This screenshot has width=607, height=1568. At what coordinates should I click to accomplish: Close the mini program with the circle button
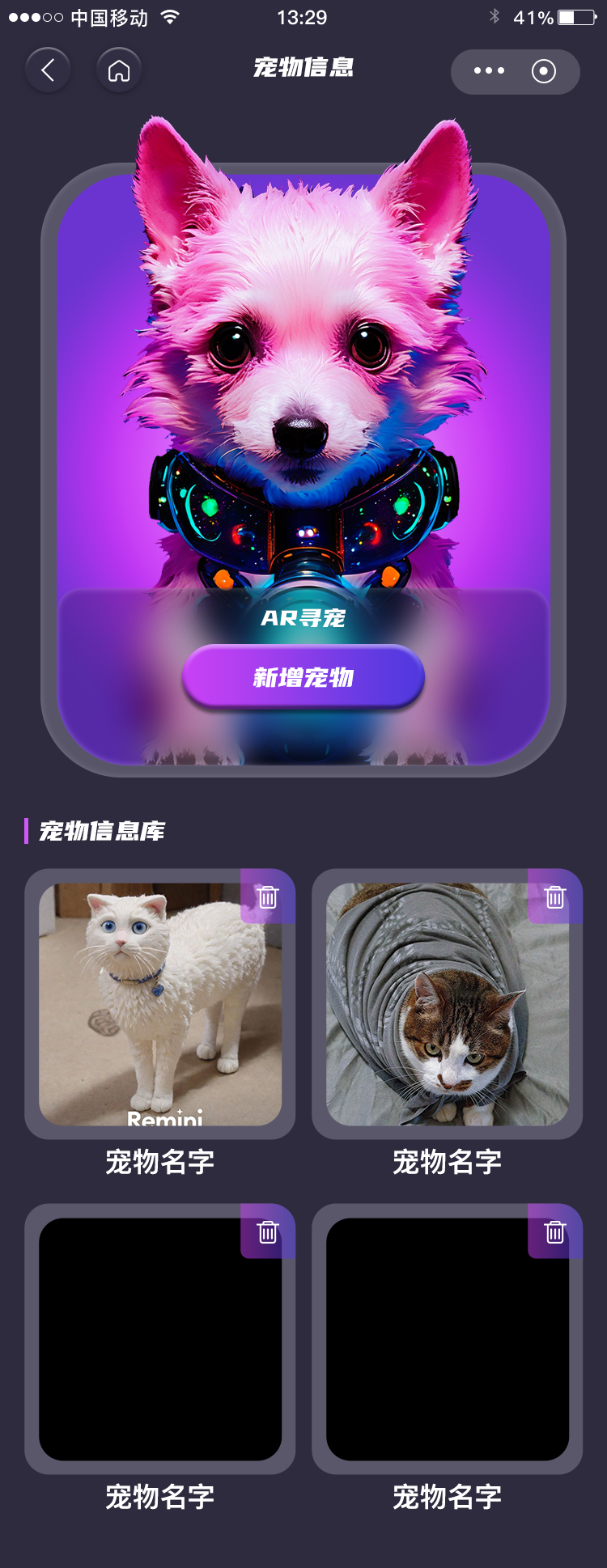[544, 71]
